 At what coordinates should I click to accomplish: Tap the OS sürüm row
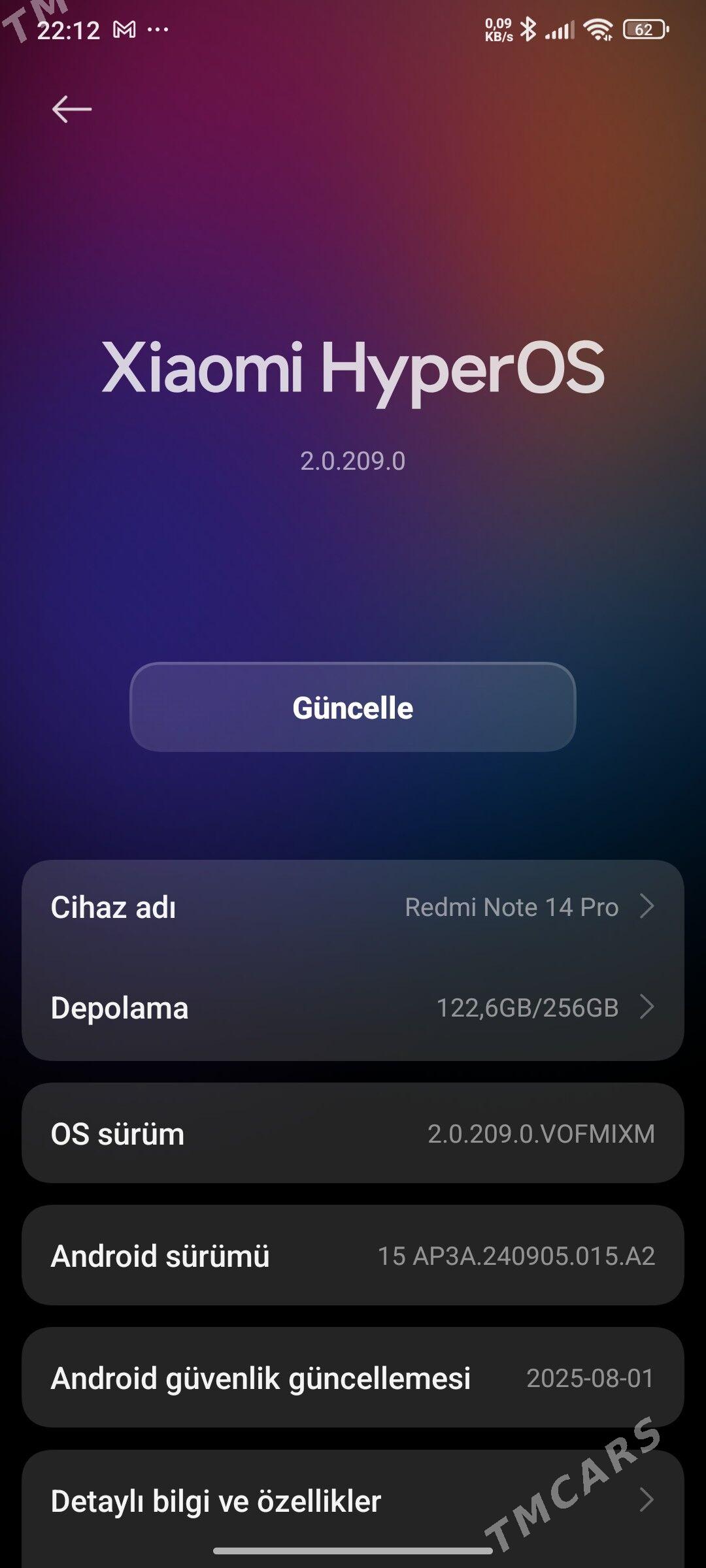pos(353,1134)
